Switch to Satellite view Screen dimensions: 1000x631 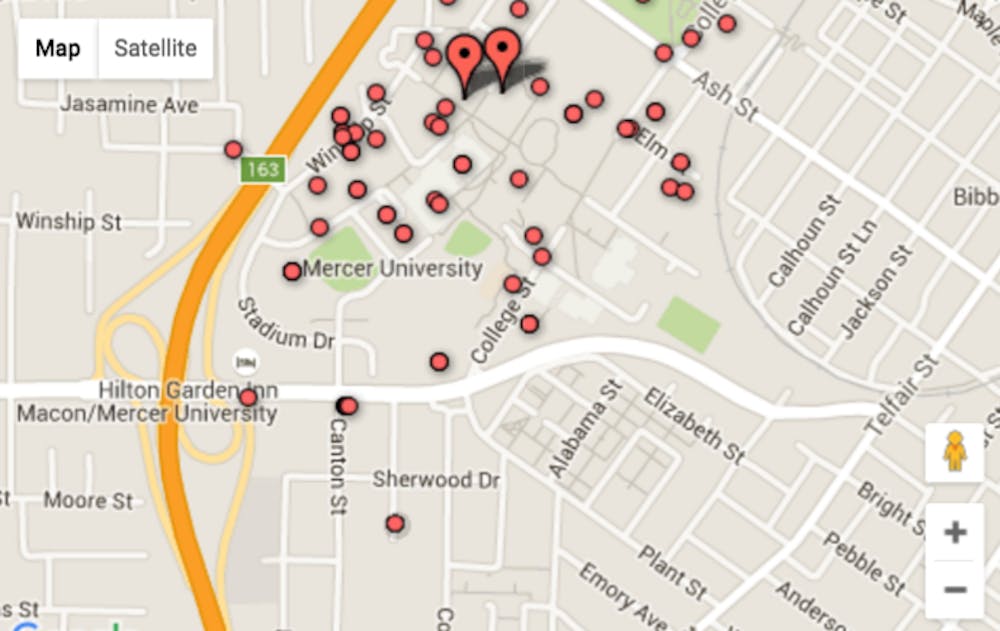coord(155,49)
